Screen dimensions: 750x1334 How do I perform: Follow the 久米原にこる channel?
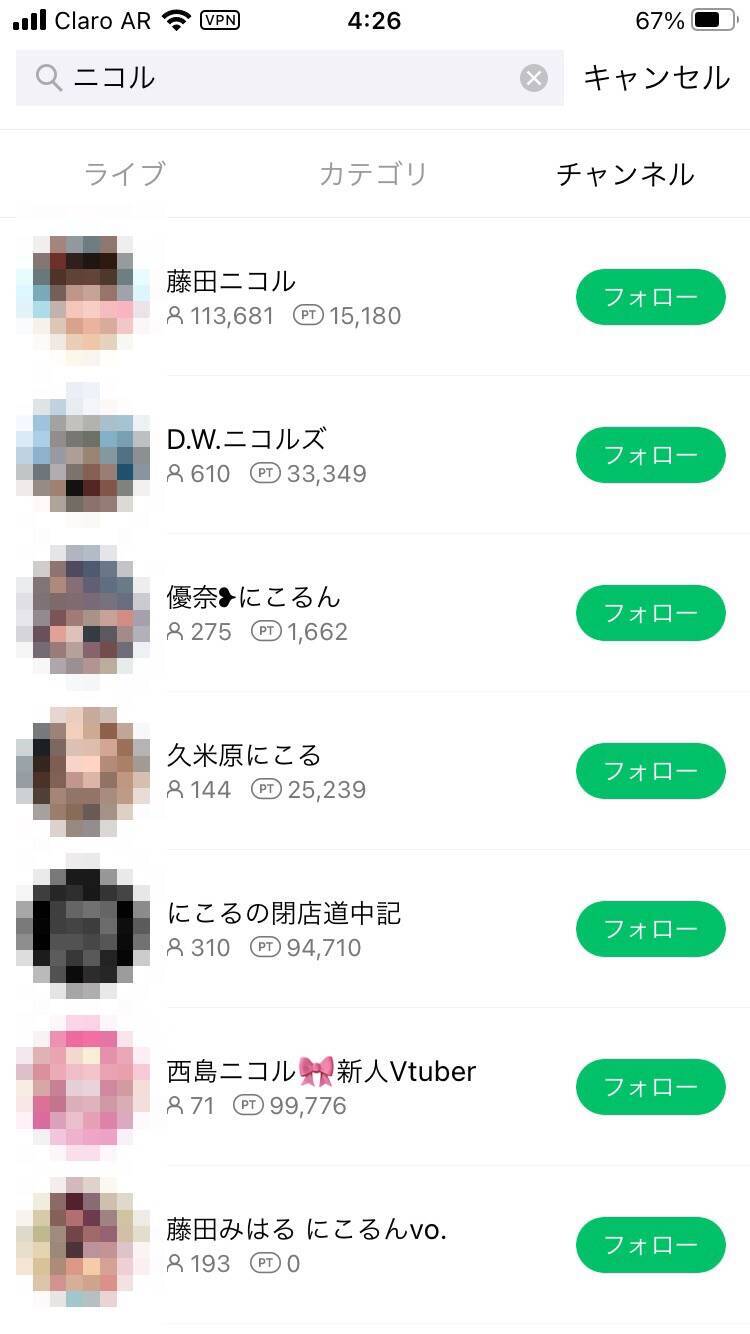tap(650, 771)
